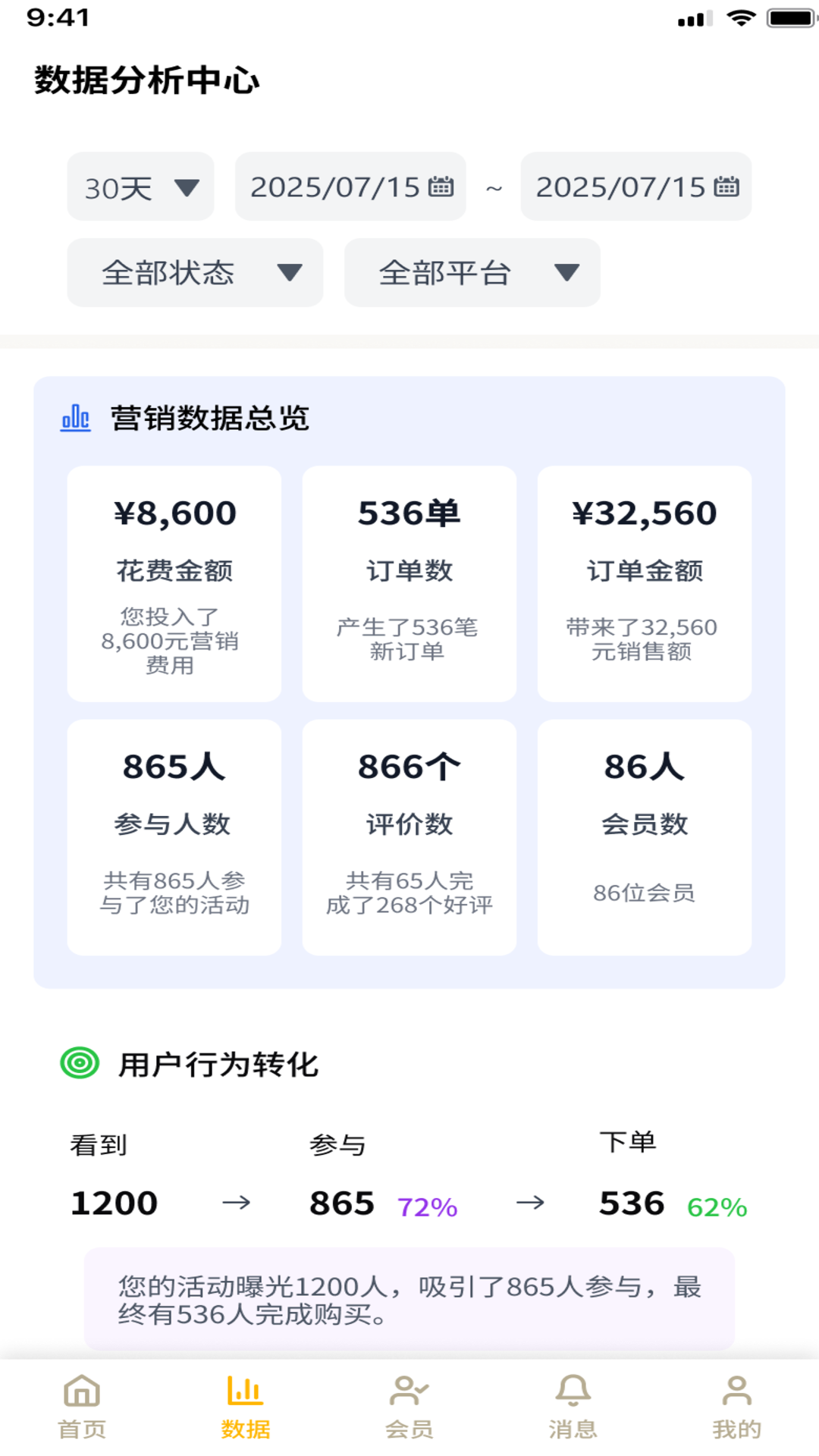Tap the 订单数 order count card

click(409, 584)
